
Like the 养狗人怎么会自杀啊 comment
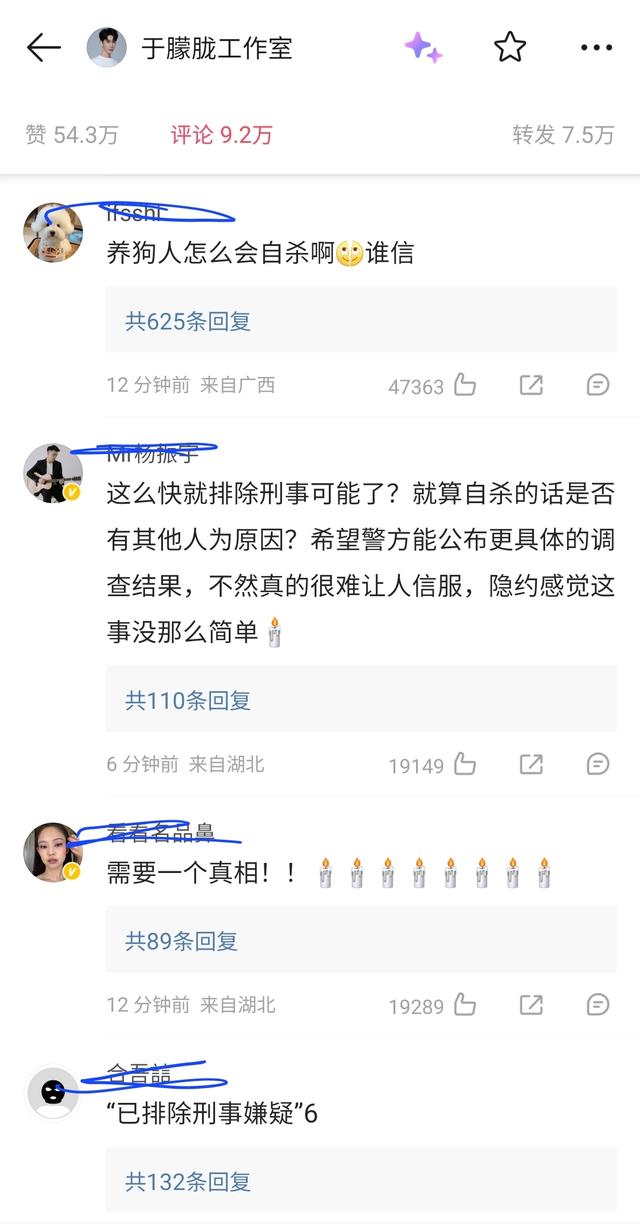click(465, 385)
